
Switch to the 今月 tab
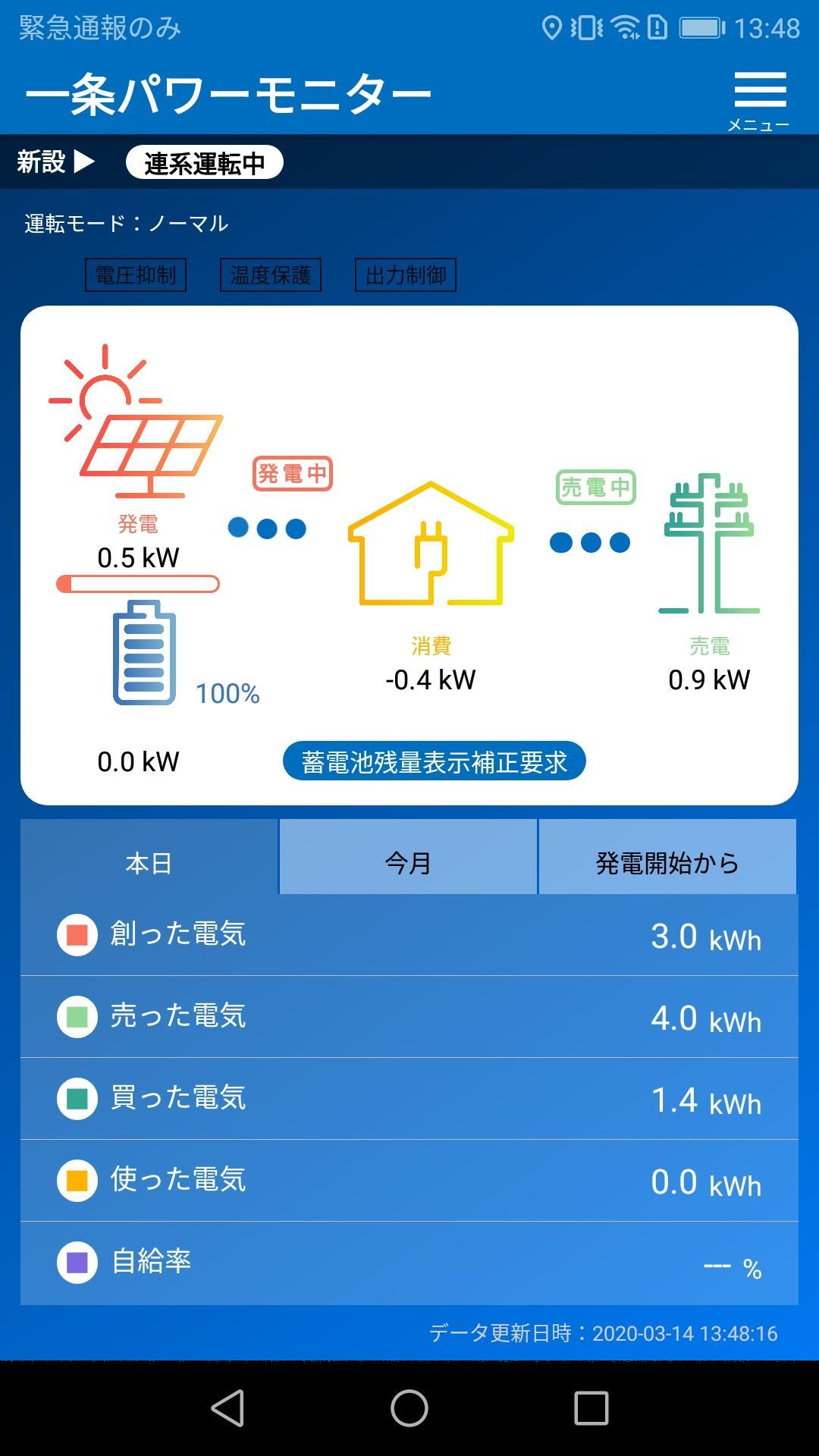pos(408,862)
